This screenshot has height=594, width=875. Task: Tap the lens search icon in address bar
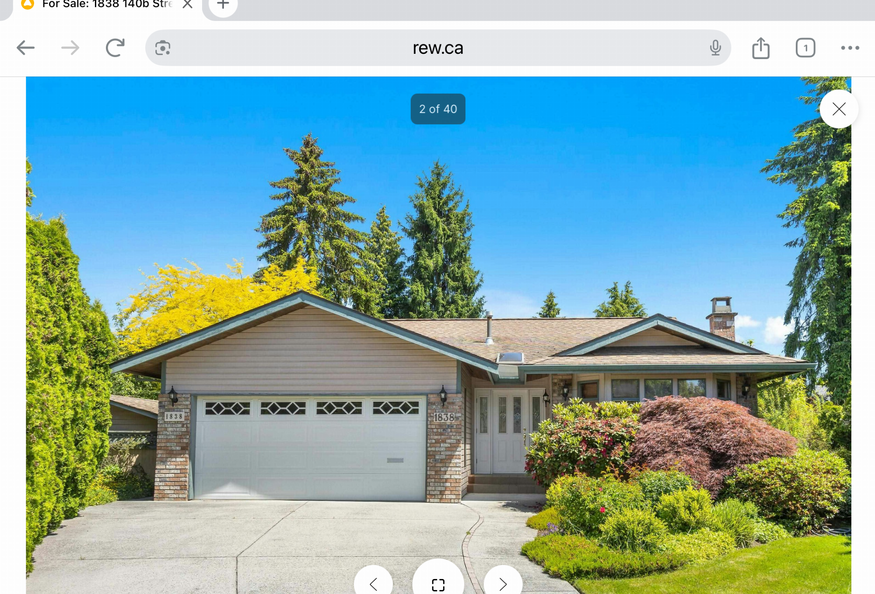[x=163, y=48]
